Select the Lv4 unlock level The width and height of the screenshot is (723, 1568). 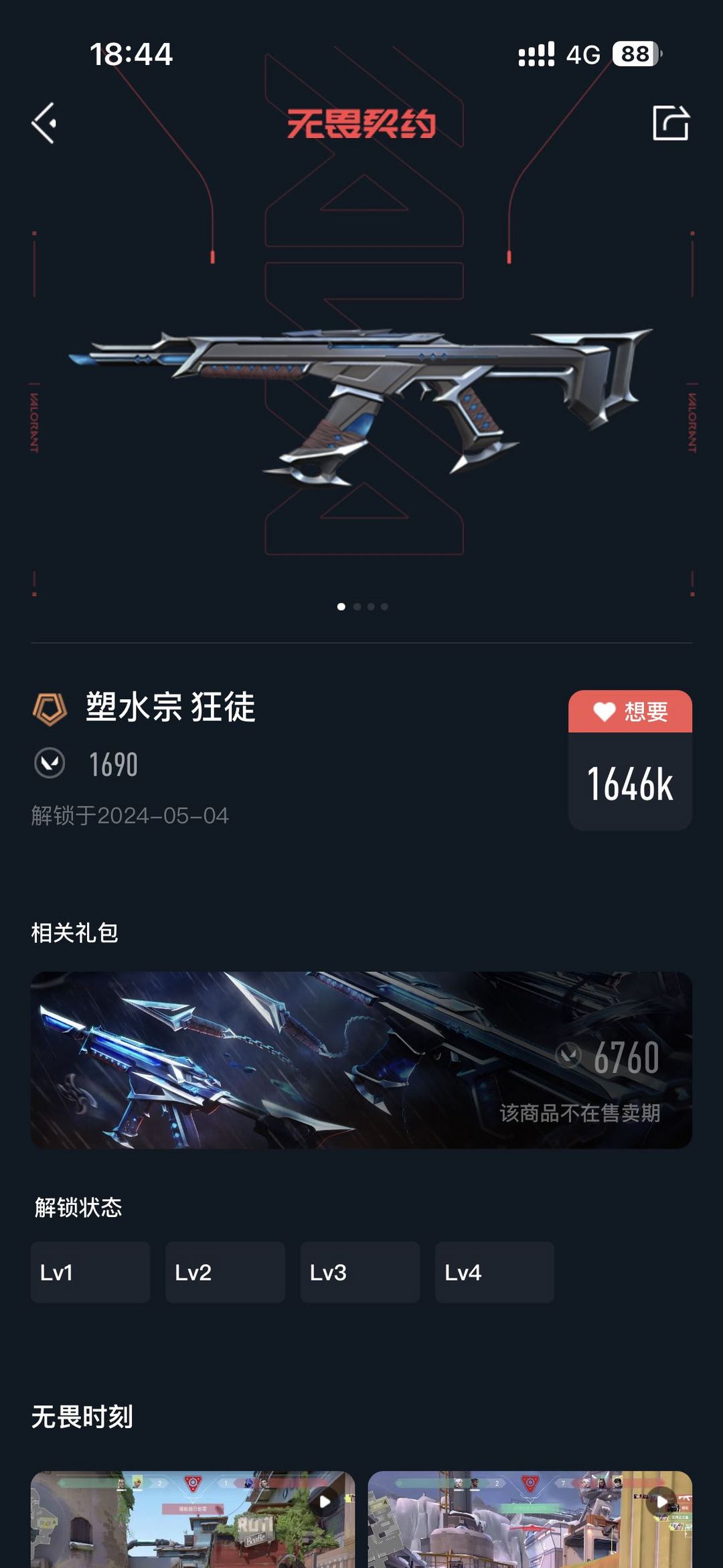(495, 1272)
